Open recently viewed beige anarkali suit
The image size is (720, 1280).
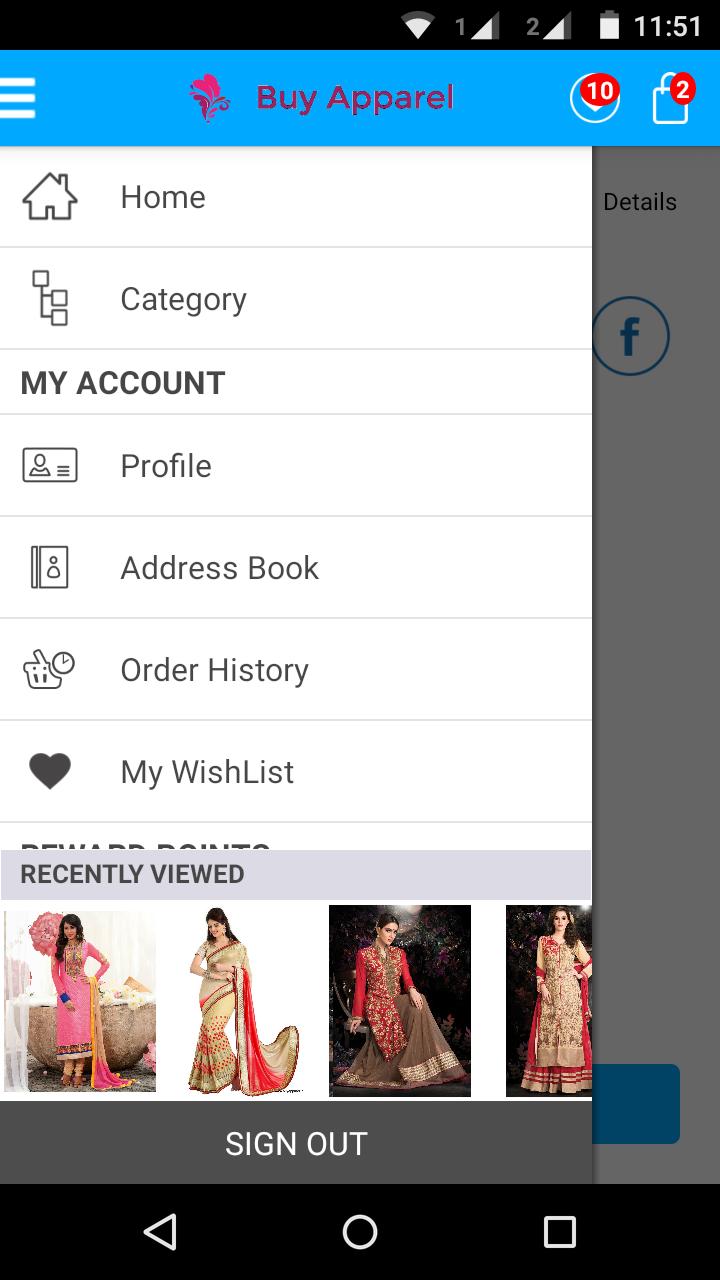pos(548,1000)
